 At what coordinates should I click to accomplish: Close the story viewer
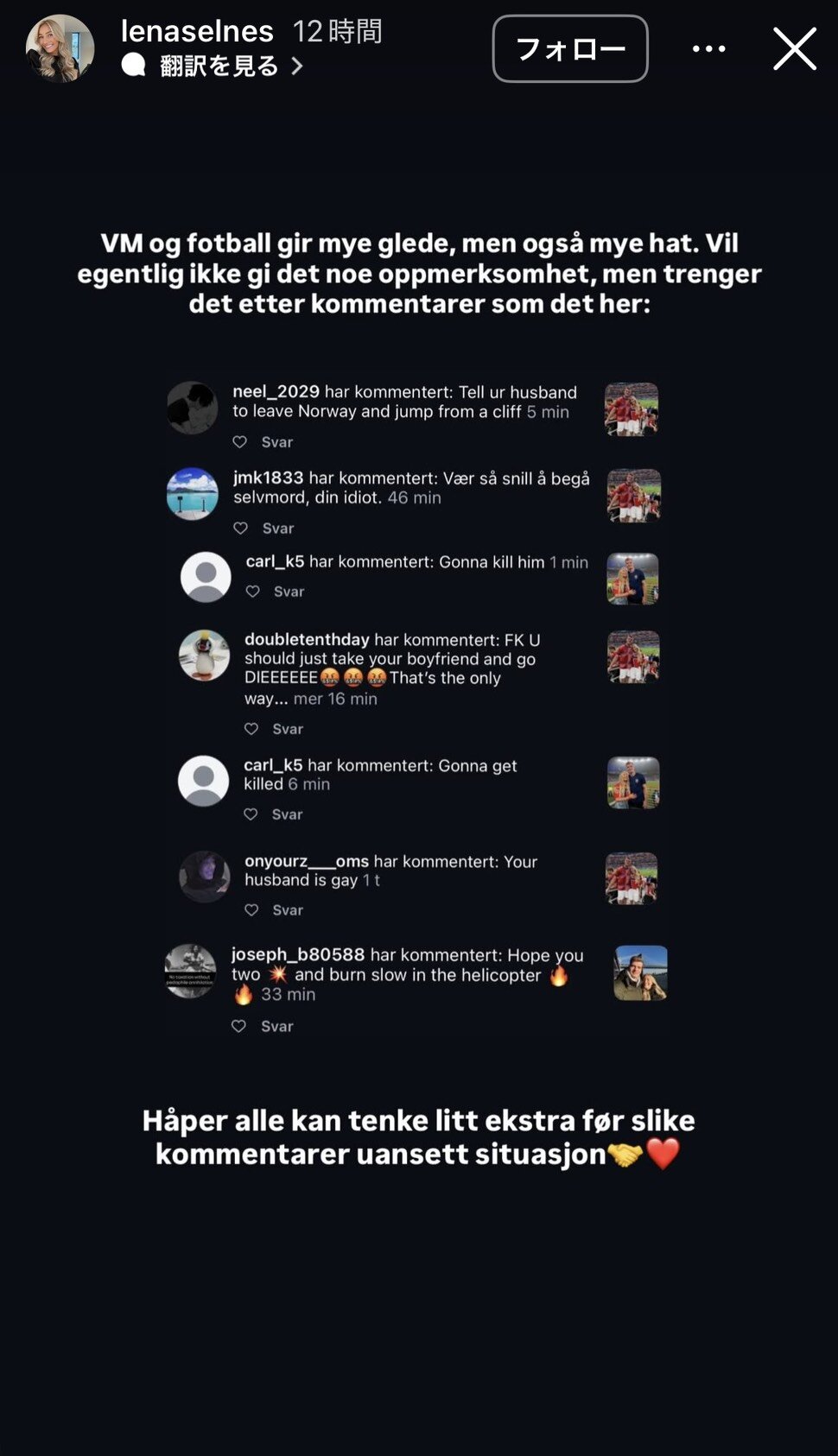795,48
